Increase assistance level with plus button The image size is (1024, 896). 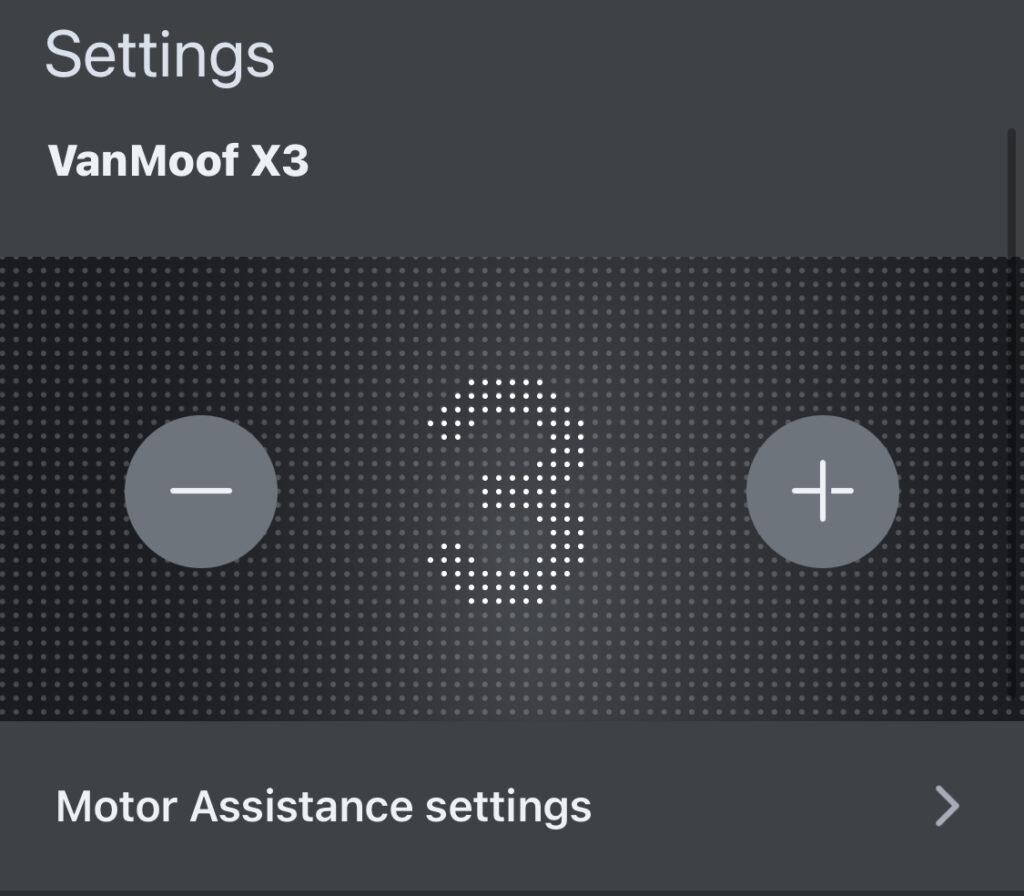(822, 491)
